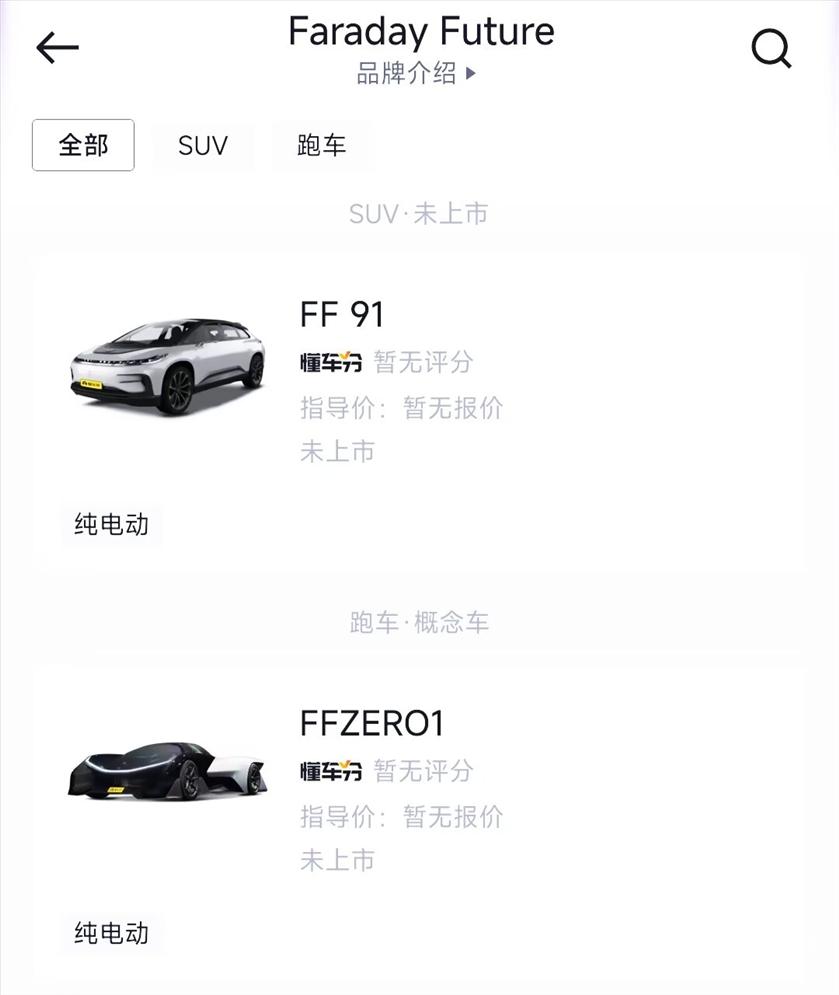Go back using the arrow icon
This screenshot has width=839, height=995.
point(57,47)
